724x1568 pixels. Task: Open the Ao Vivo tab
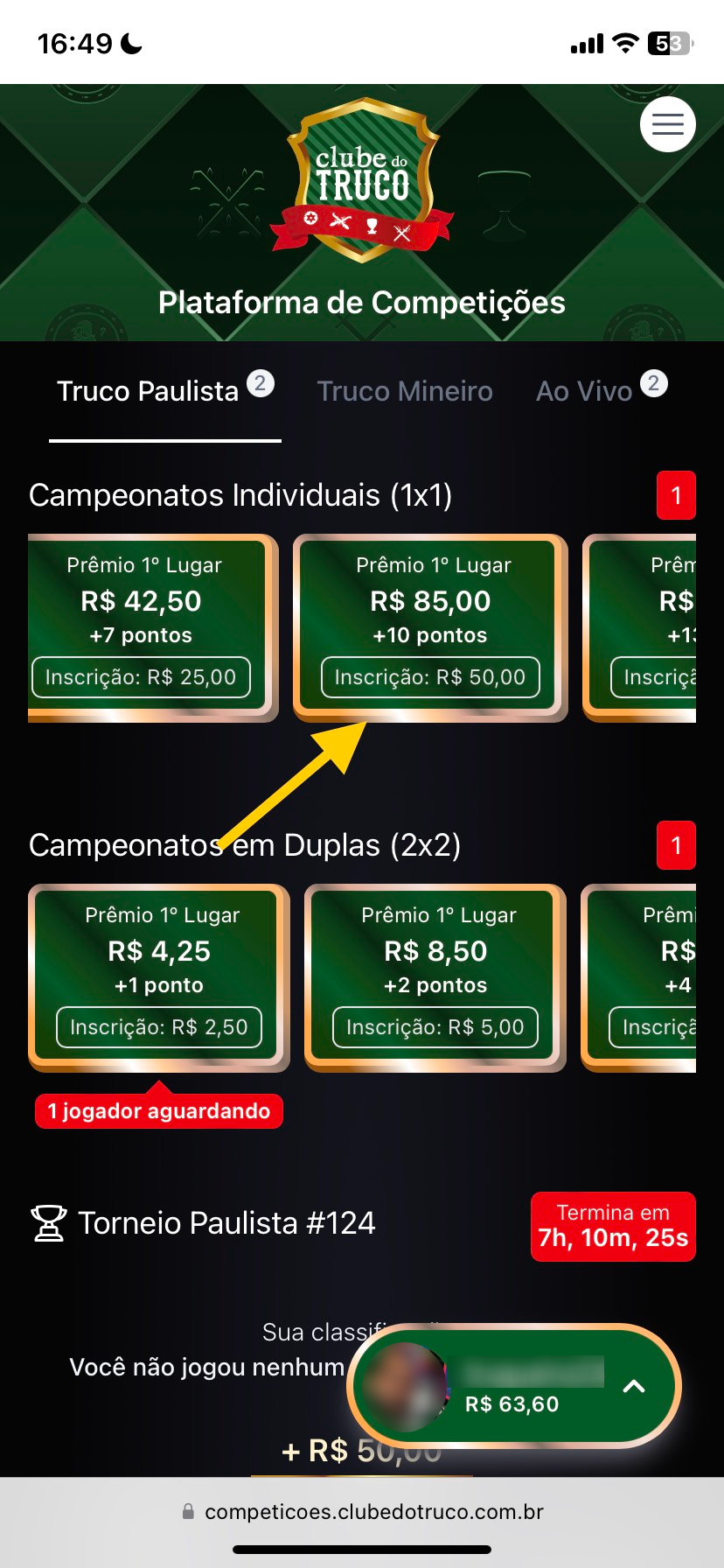tap(583, 391)
